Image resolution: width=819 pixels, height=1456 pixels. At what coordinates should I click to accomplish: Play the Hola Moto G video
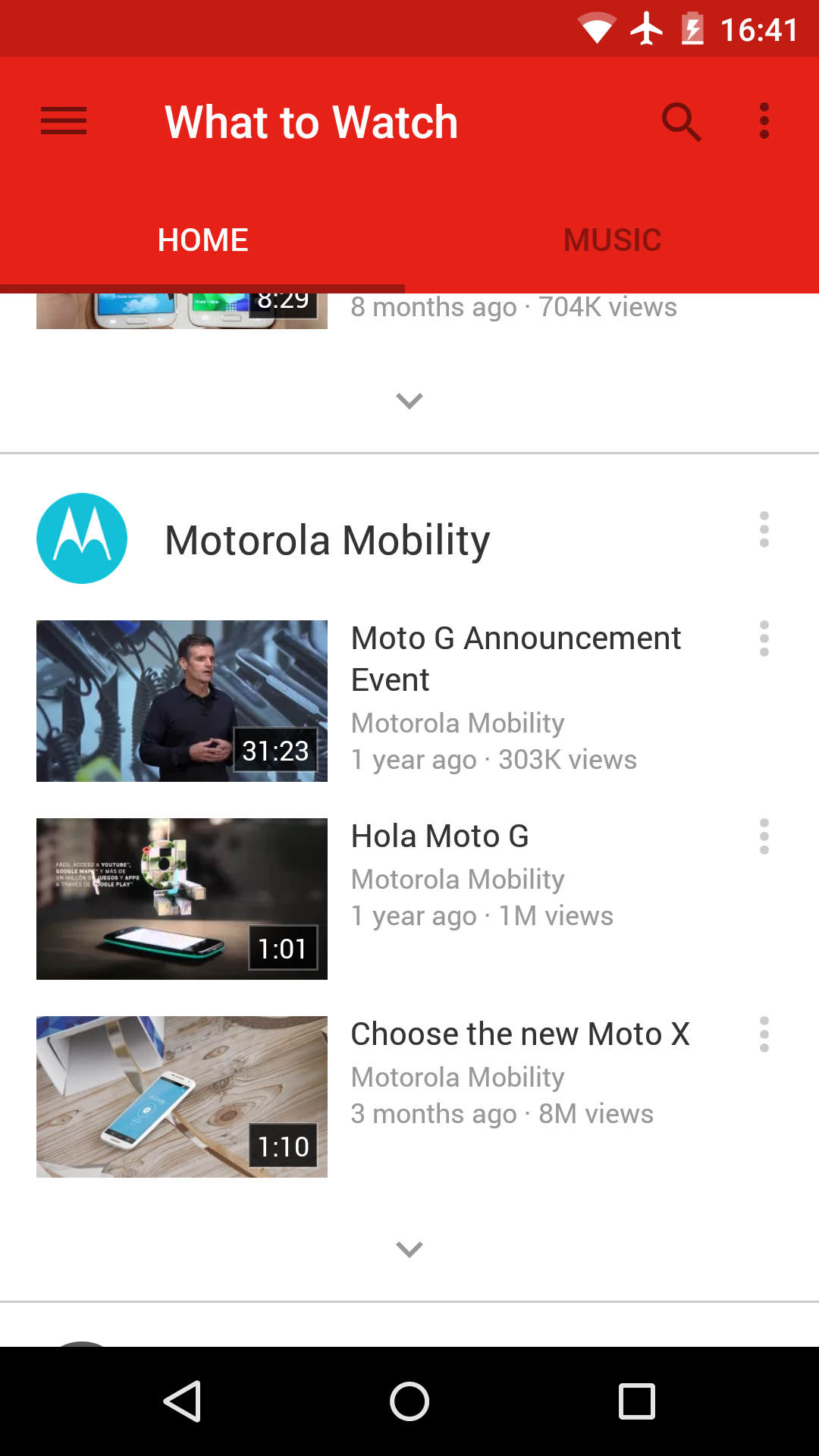[x=182, y=899]
